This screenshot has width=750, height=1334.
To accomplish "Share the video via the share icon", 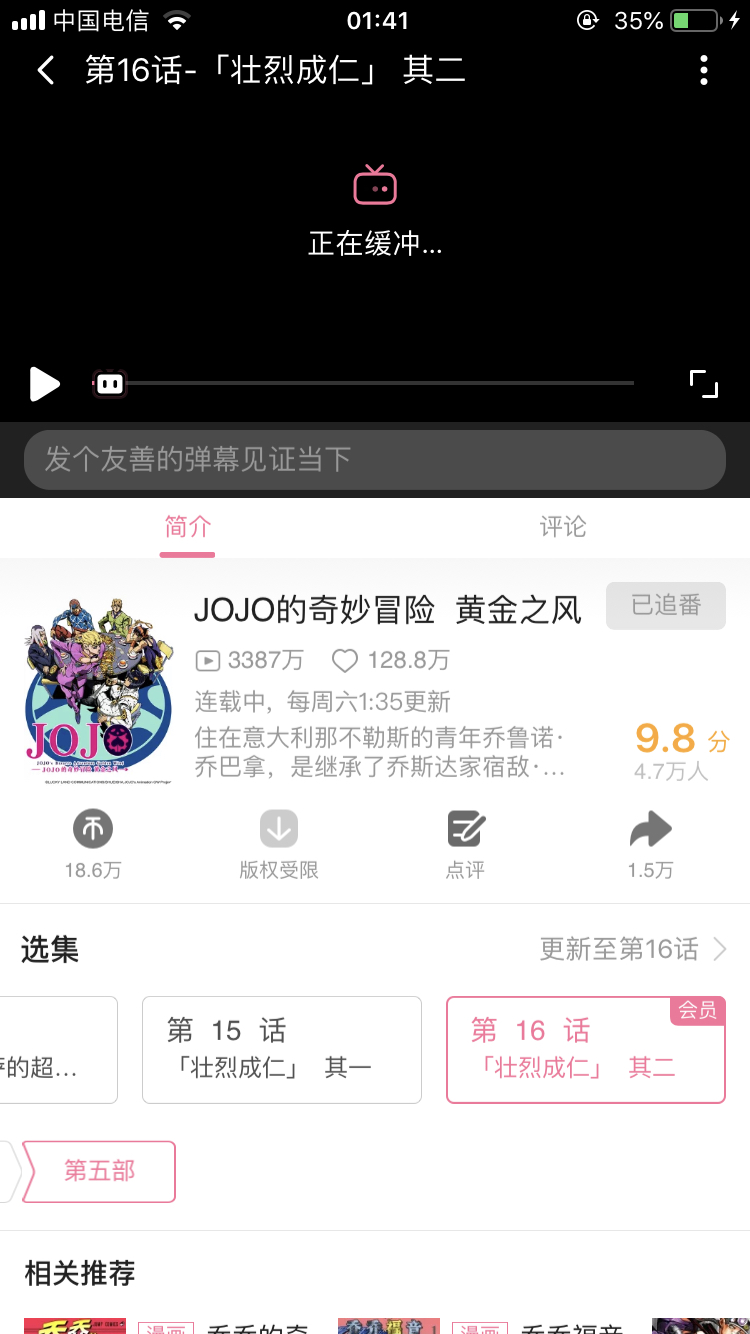I will [x=651, y=828].
